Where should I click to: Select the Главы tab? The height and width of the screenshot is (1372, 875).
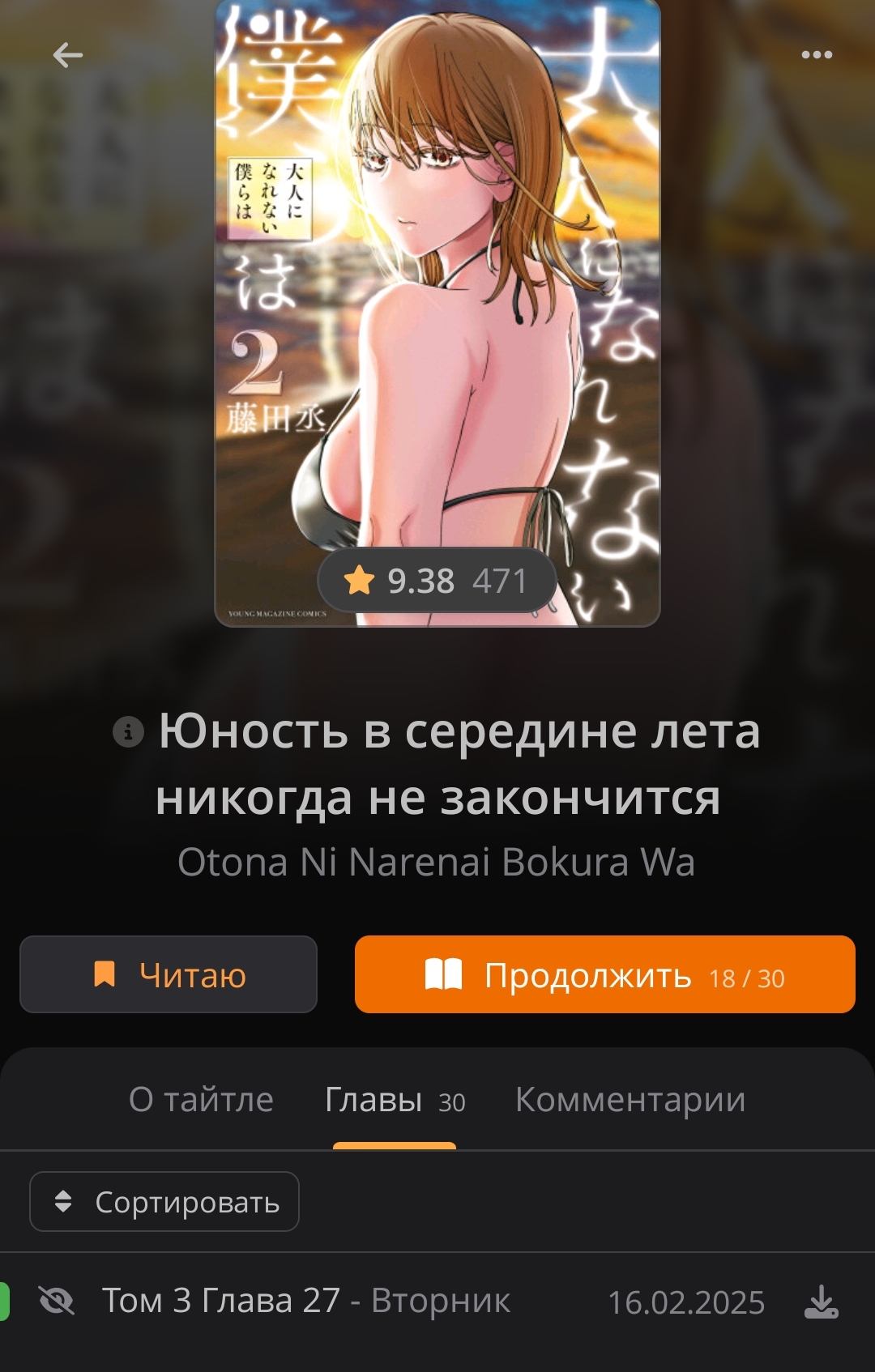tap(395, 1100)
